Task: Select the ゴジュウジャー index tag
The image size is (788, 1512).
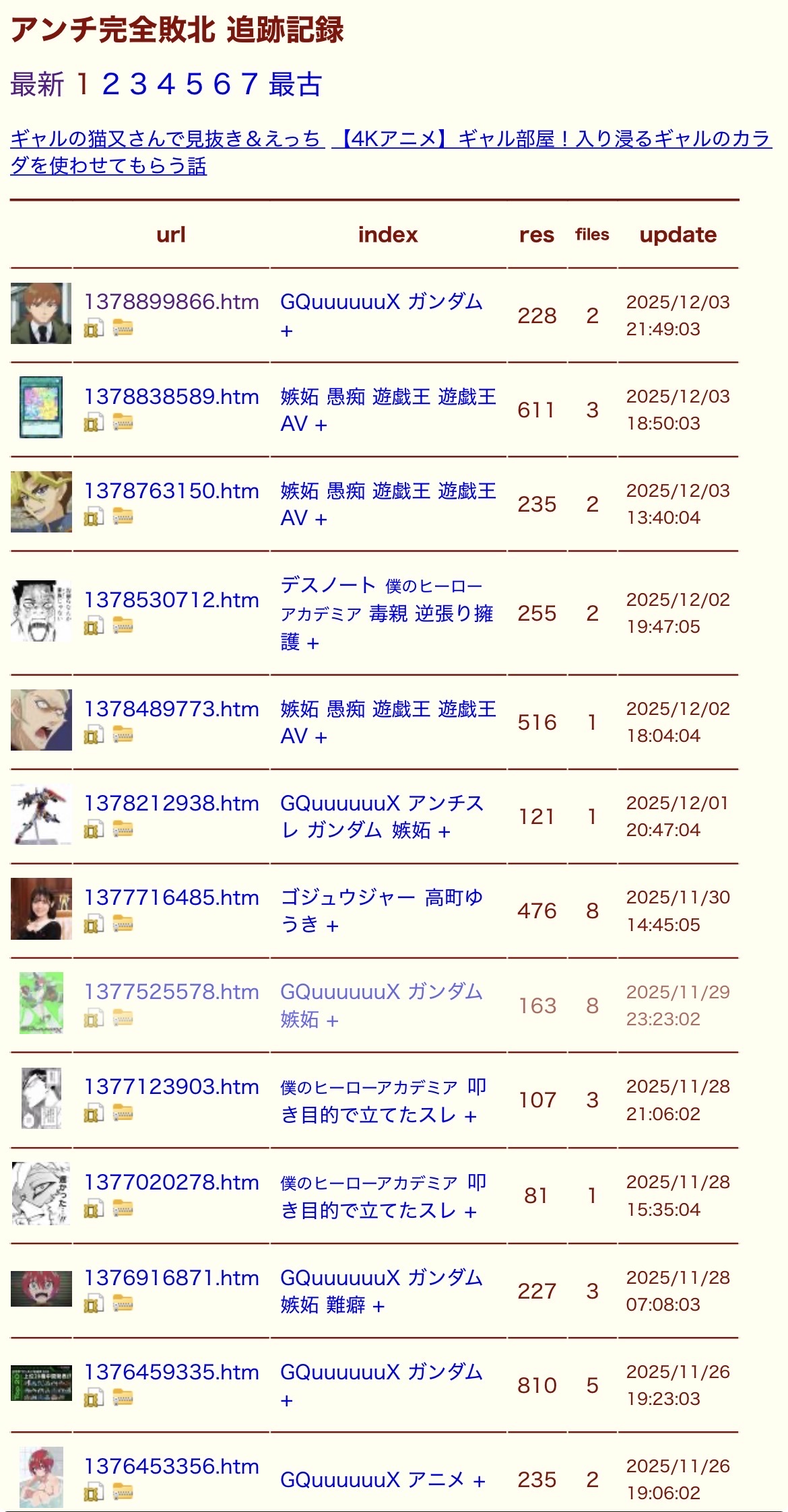Action: 348,897
